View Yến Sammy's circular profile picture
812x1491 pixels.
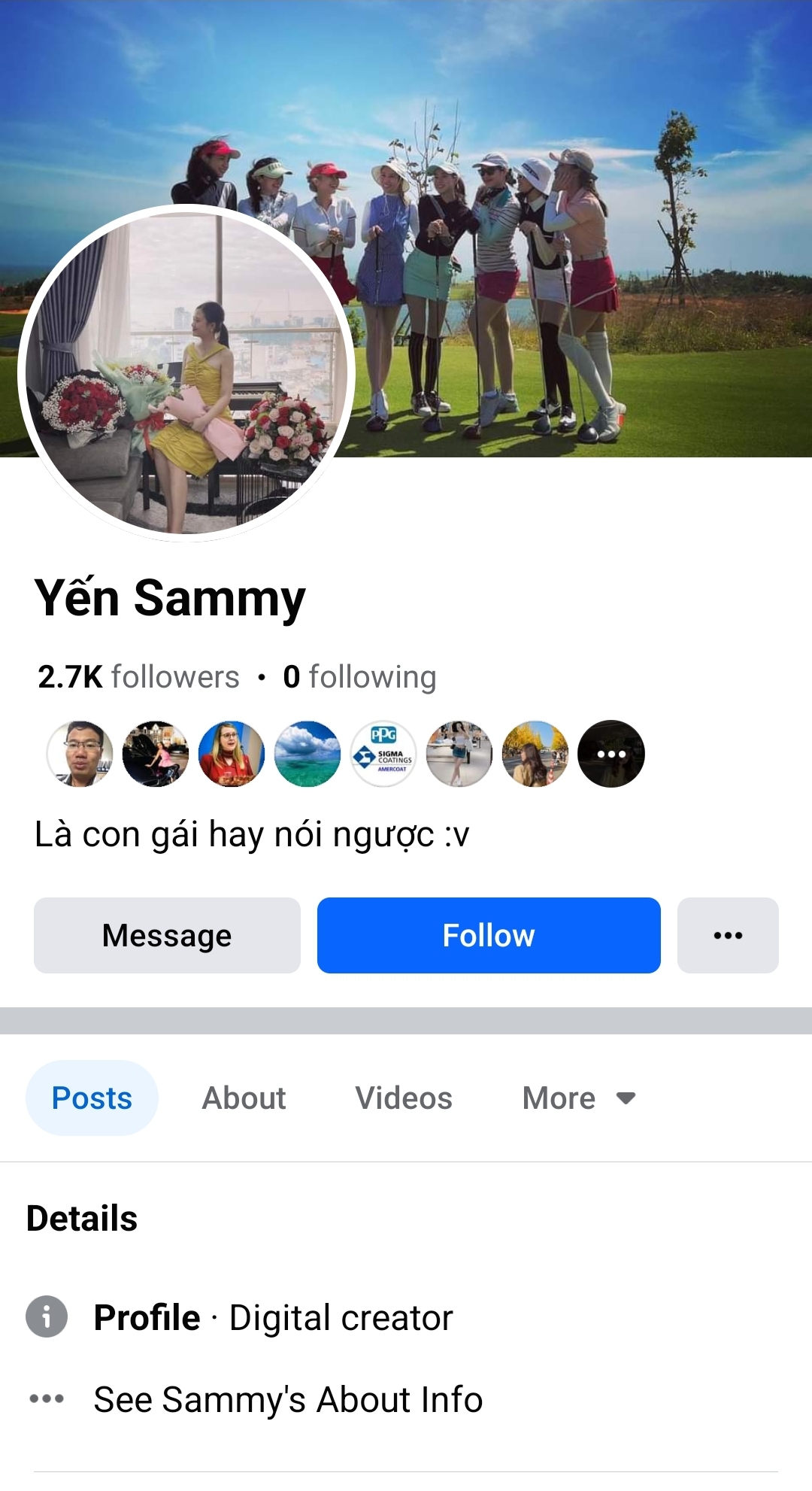[186, 372]
